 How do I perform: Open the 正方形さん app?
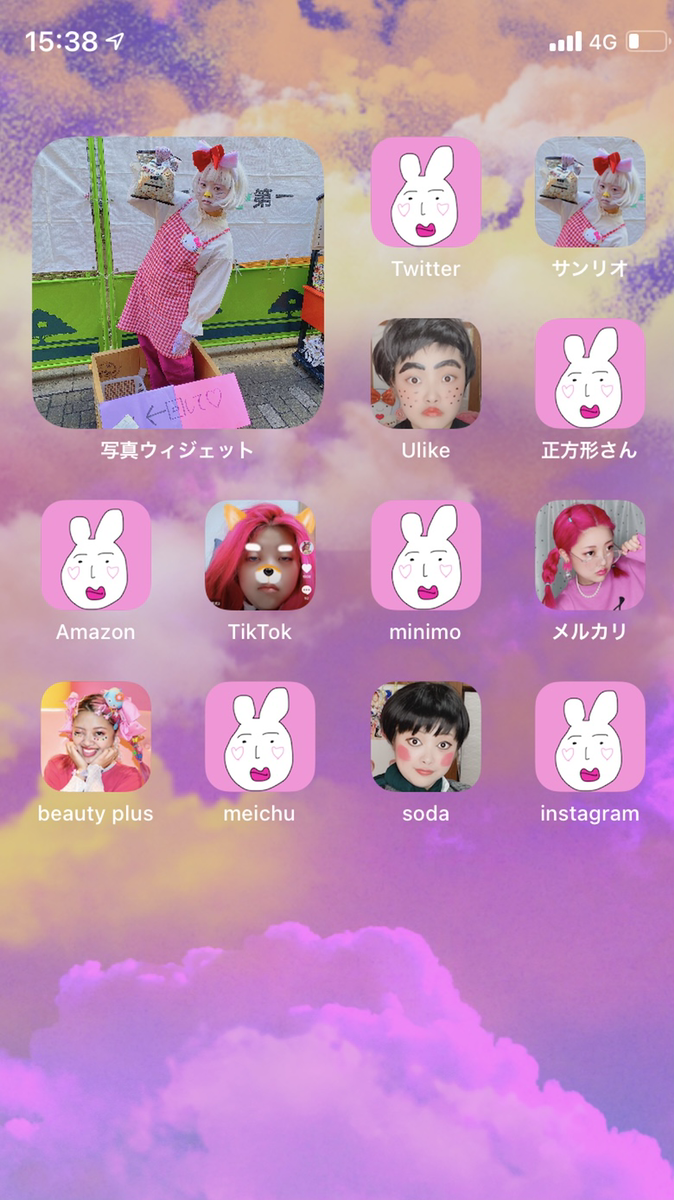coord(590,374)
